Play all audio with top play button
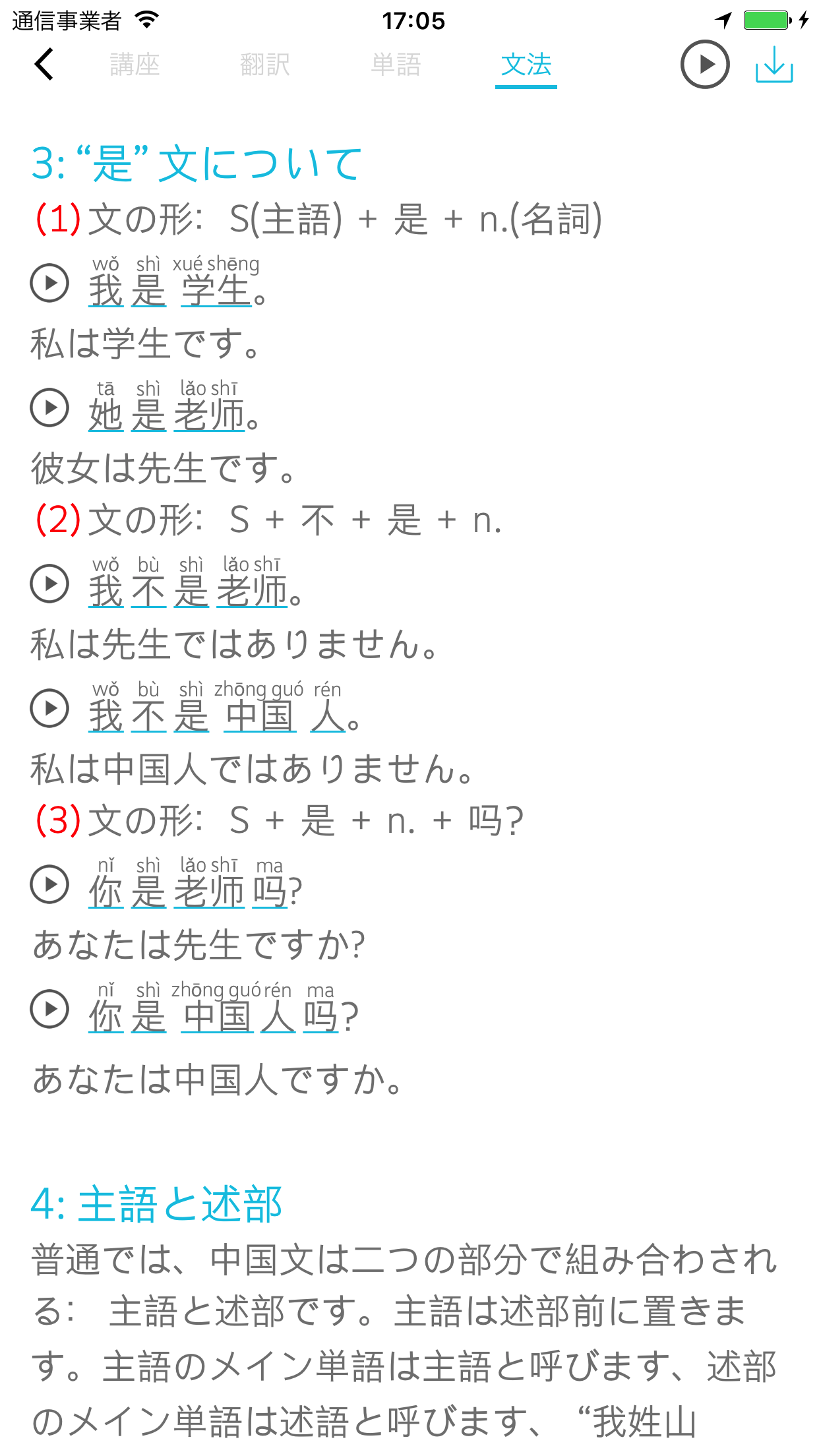Screen dimensions: 819x1456 705,65
